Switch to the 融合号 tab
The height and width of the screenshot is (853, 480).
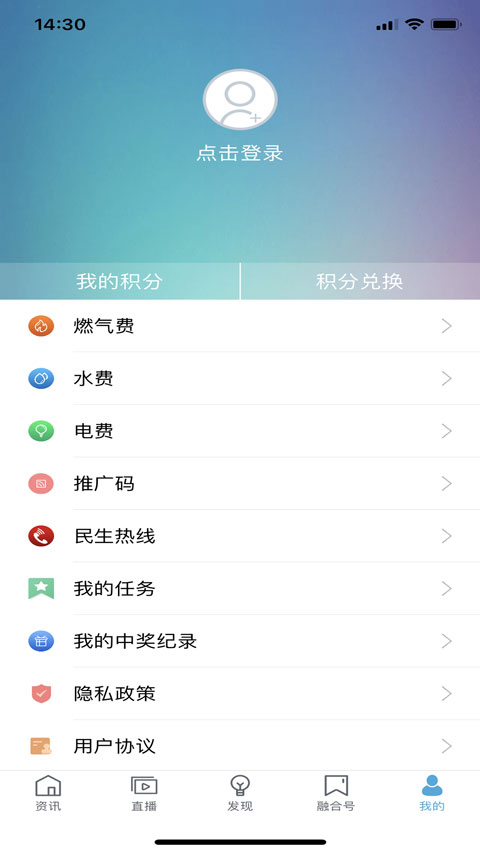[336, 794]
